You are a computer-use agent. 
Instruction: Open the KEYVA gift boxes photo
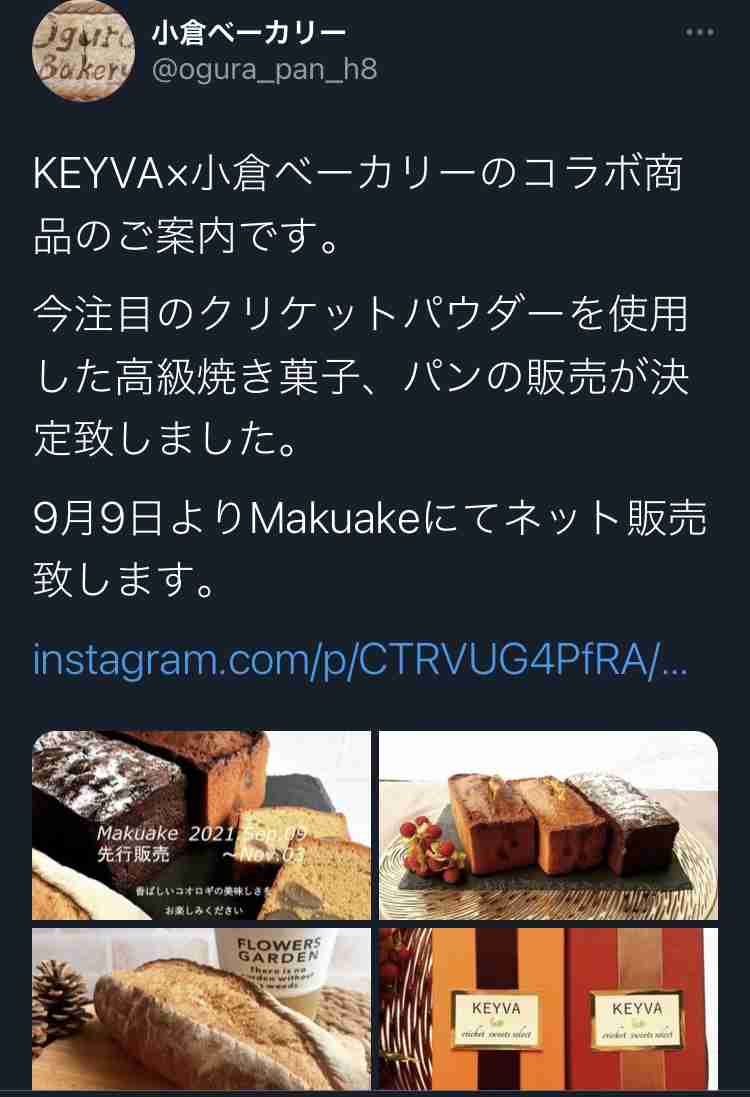(548, 1008)
